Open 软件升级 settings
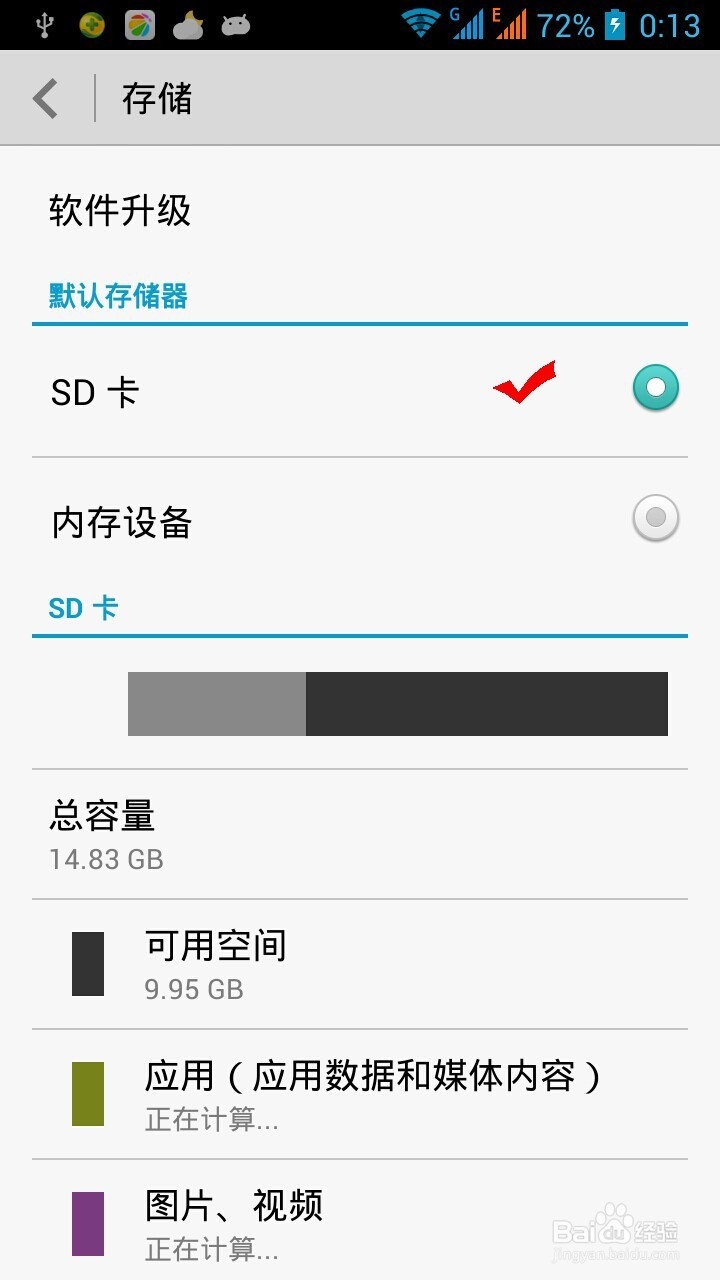 [x=119, y=211]
